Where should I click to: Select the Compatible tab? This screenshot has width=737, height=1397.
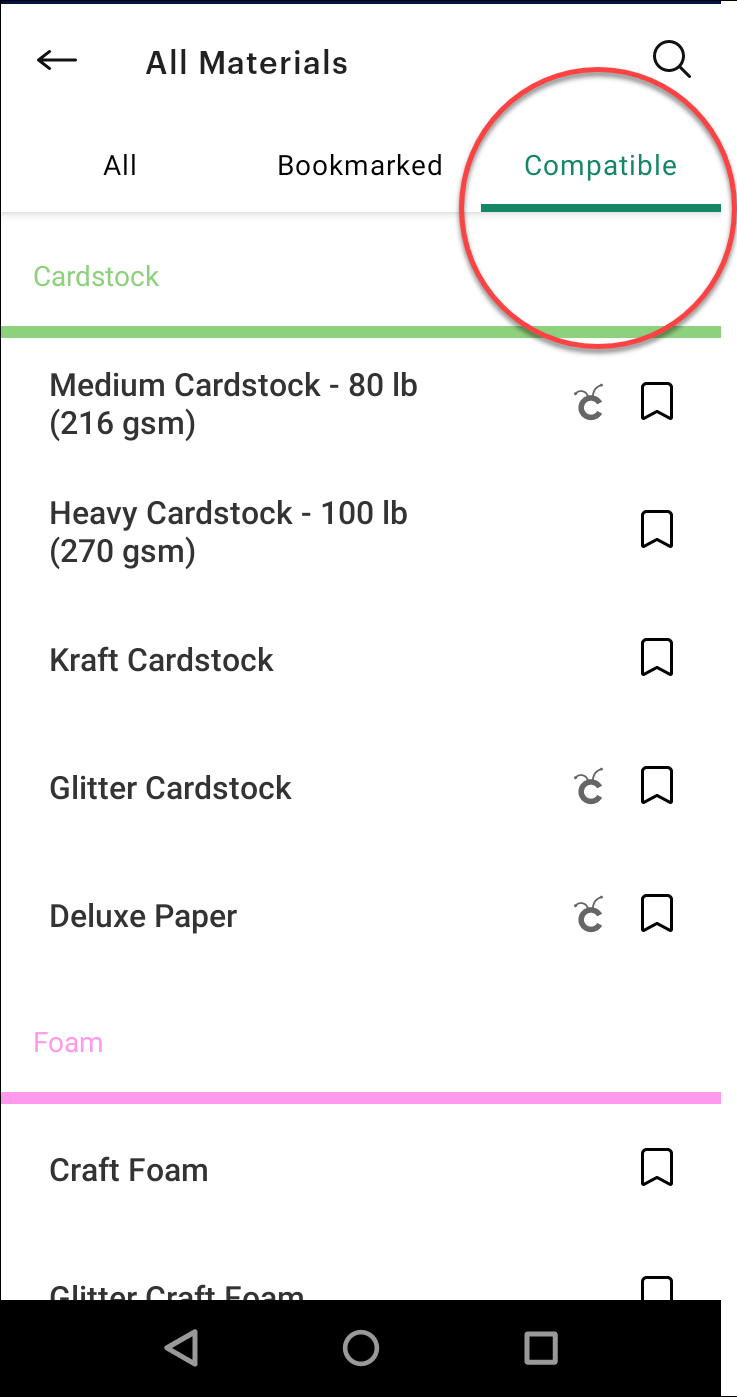click(600, 165)
